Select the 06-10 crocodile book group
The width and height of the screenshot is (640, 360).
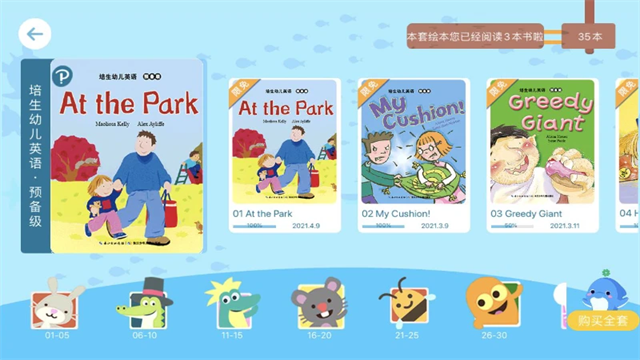coord(145,309)
